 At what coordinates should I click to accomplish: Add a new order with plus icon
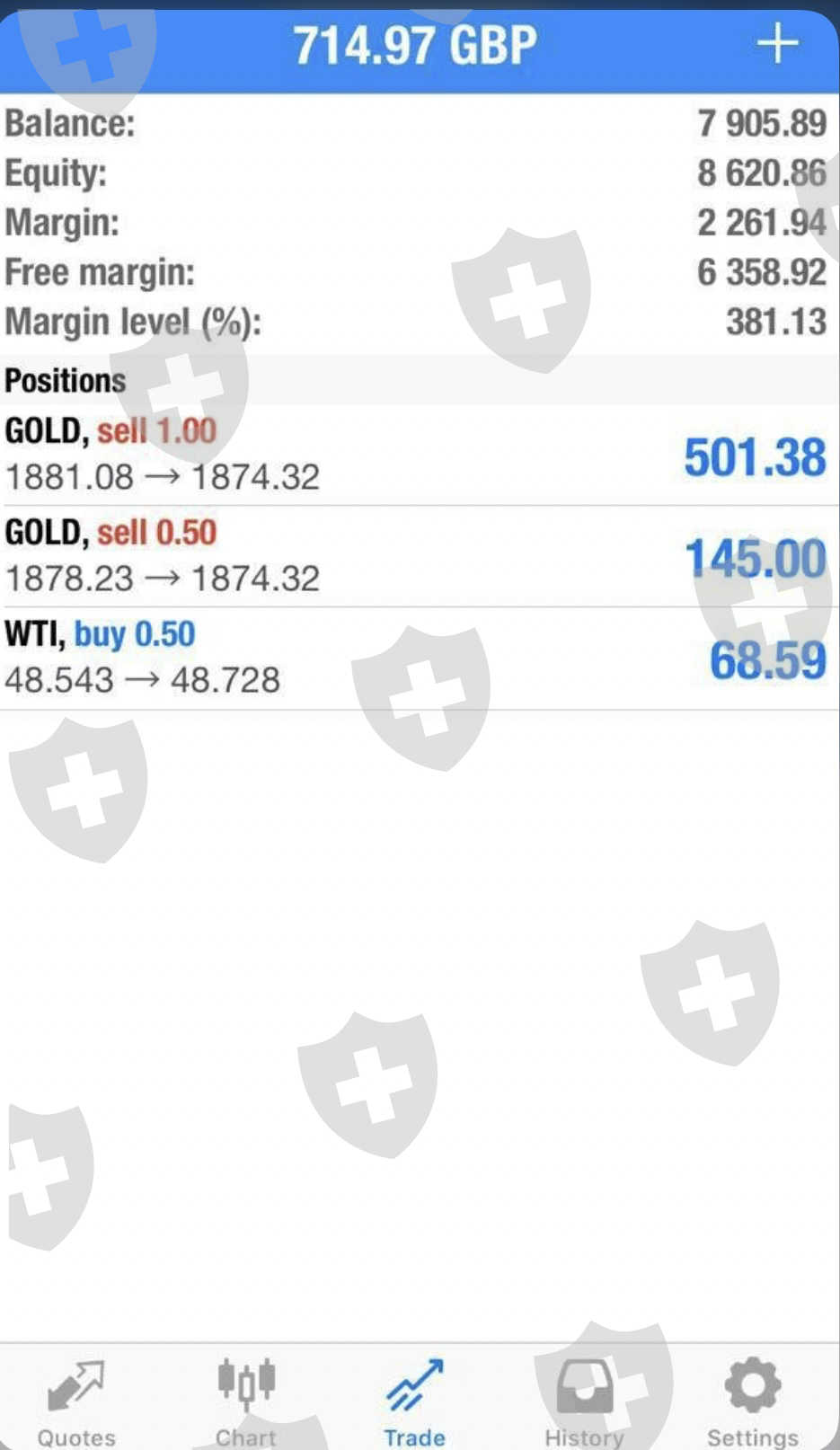(777, 43)
